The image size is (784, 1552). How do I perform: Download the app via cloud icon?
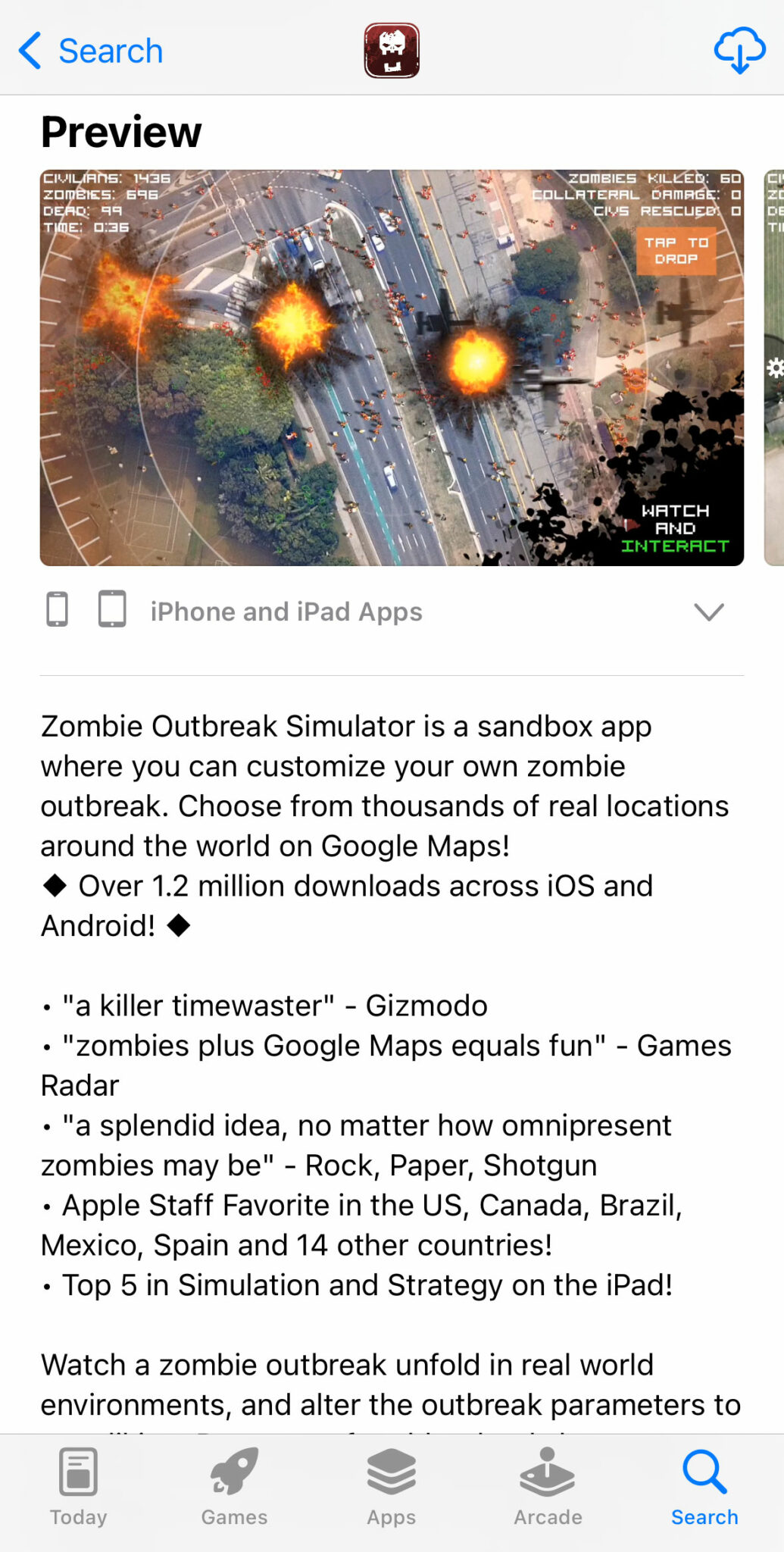click(739, 51)
